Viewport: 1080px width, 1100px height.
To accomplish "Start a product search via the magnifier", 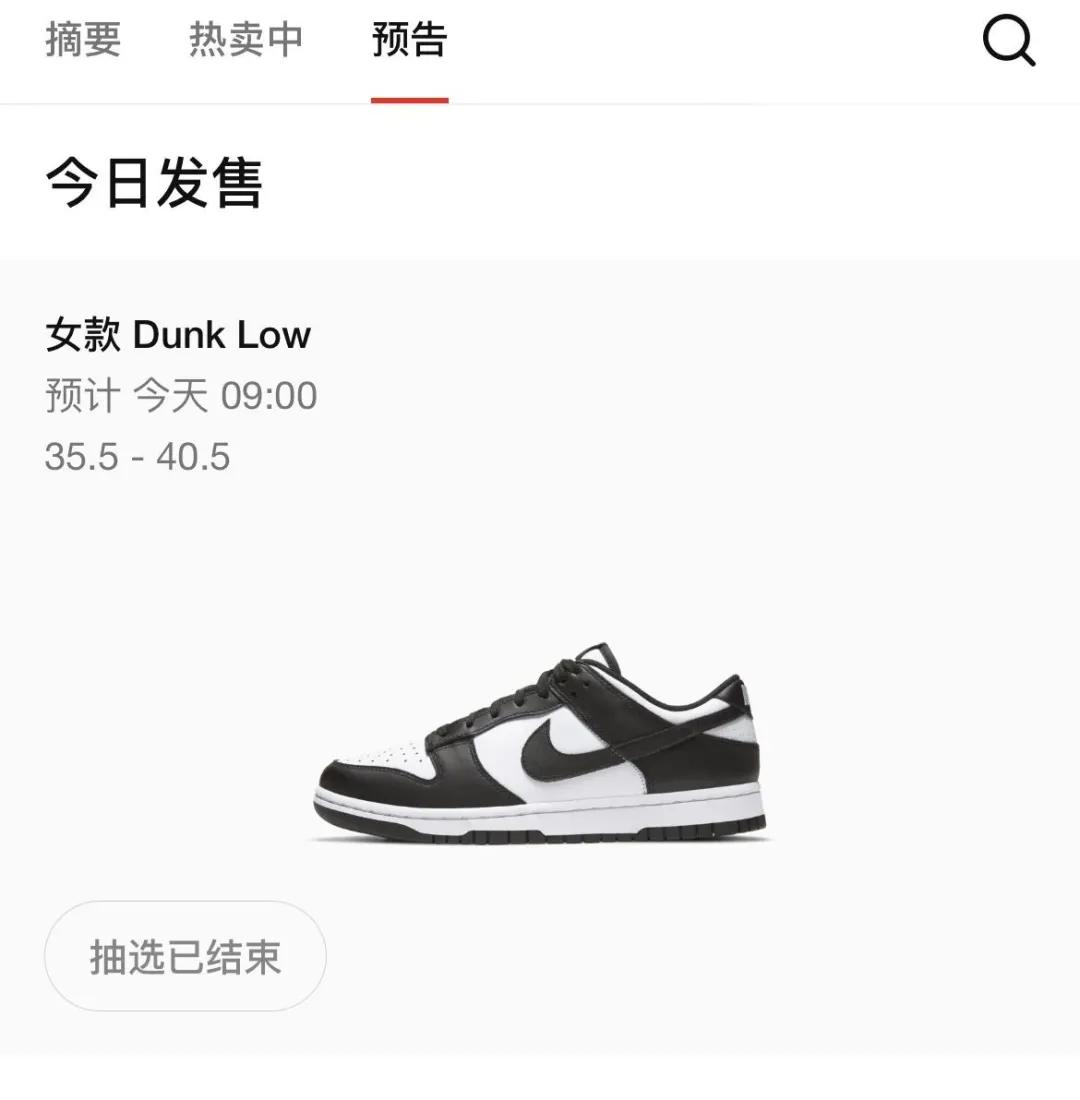I will (1010, 42).
